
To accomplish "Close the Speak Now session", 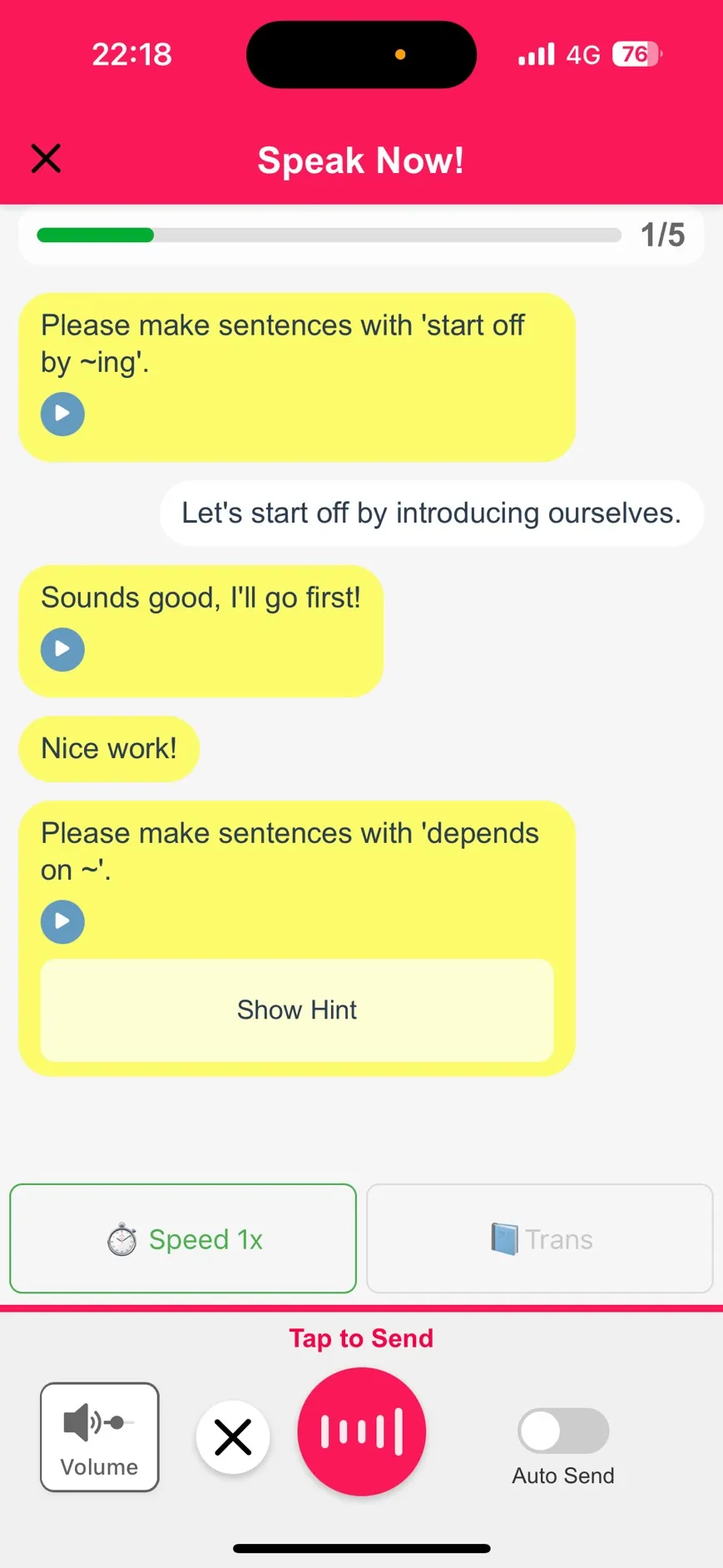I will click(x=46, y=158).
